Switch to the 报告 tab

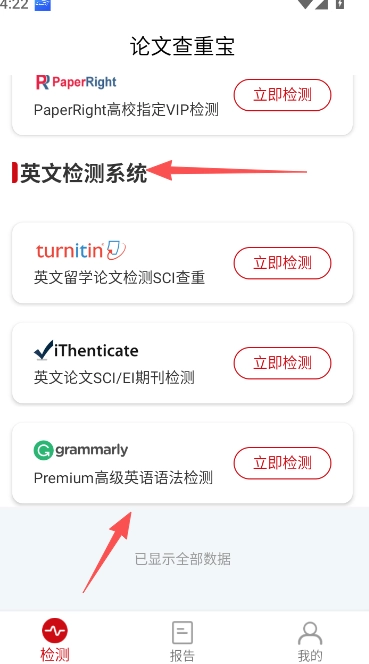tap(182, 640)
